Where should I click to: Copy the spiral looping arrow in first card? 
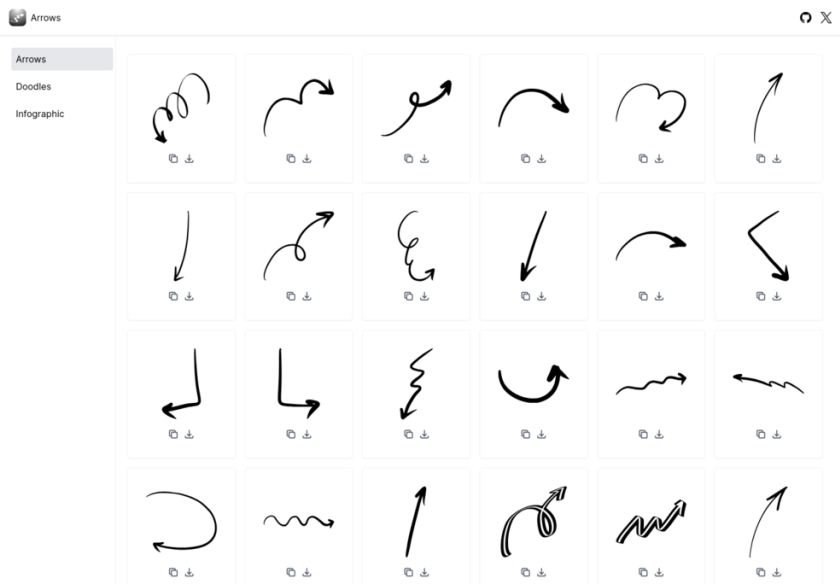click(173, 158)
